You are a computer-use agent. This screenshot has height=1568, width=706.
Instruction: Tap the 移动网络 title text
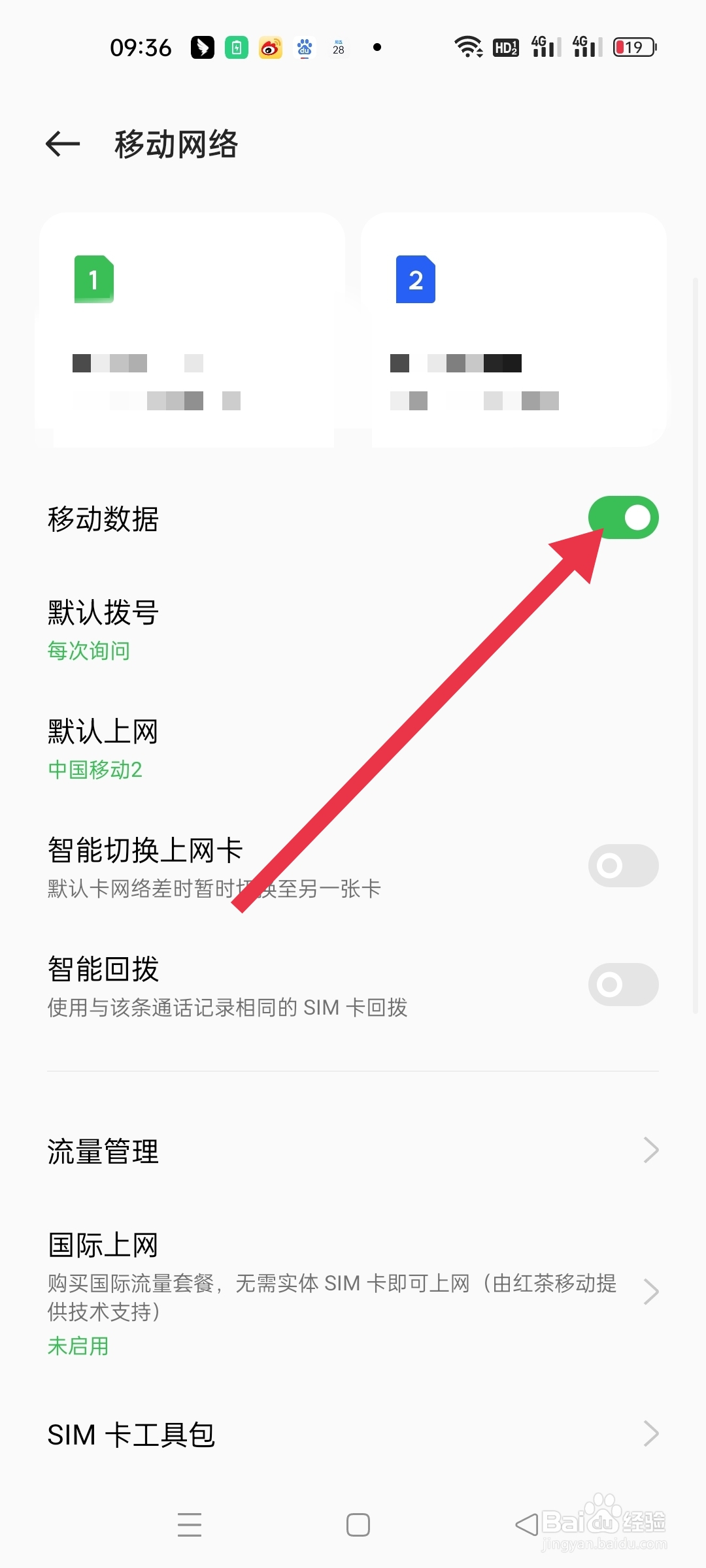pos(176,144)
